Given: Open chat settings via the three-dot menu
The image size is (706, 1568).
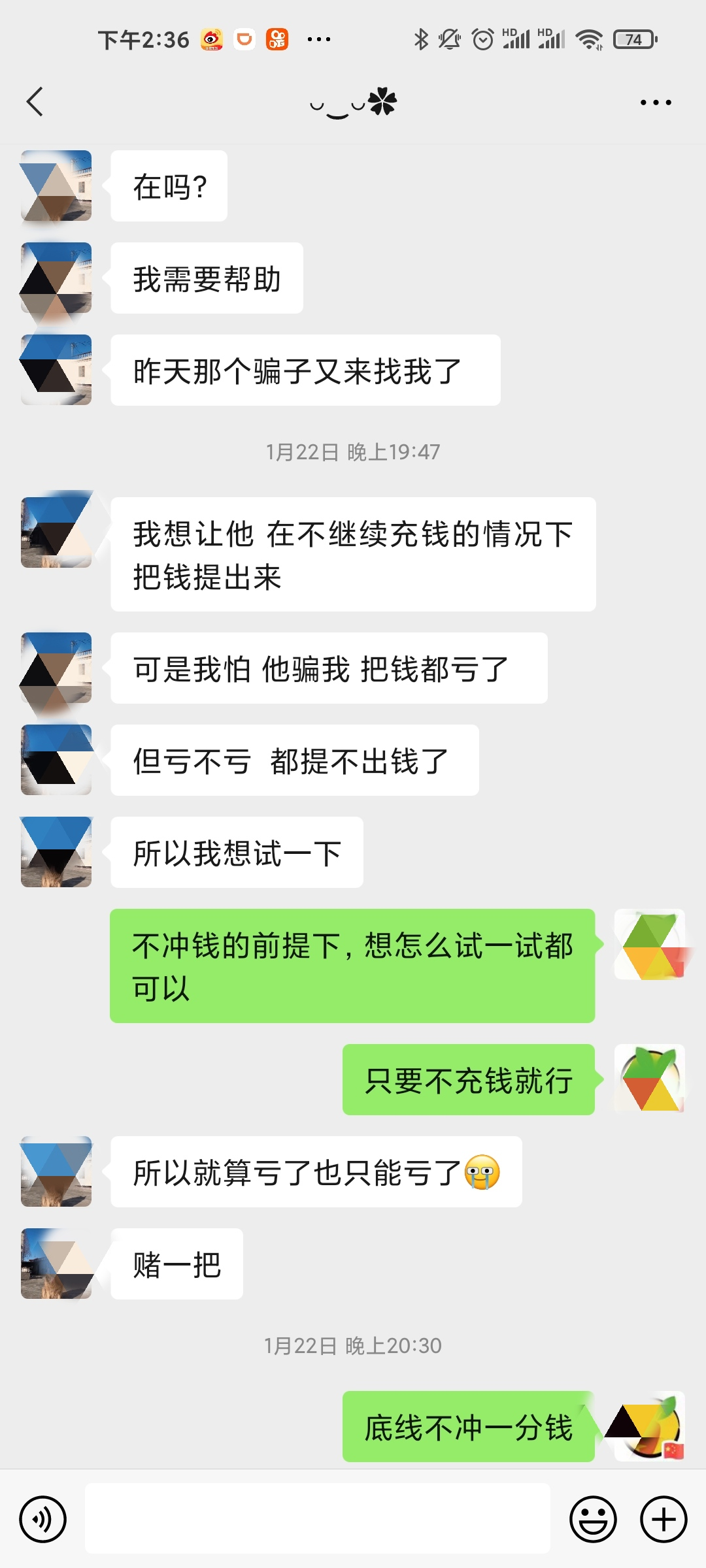Looking at the screenshot, I should 657,103.
